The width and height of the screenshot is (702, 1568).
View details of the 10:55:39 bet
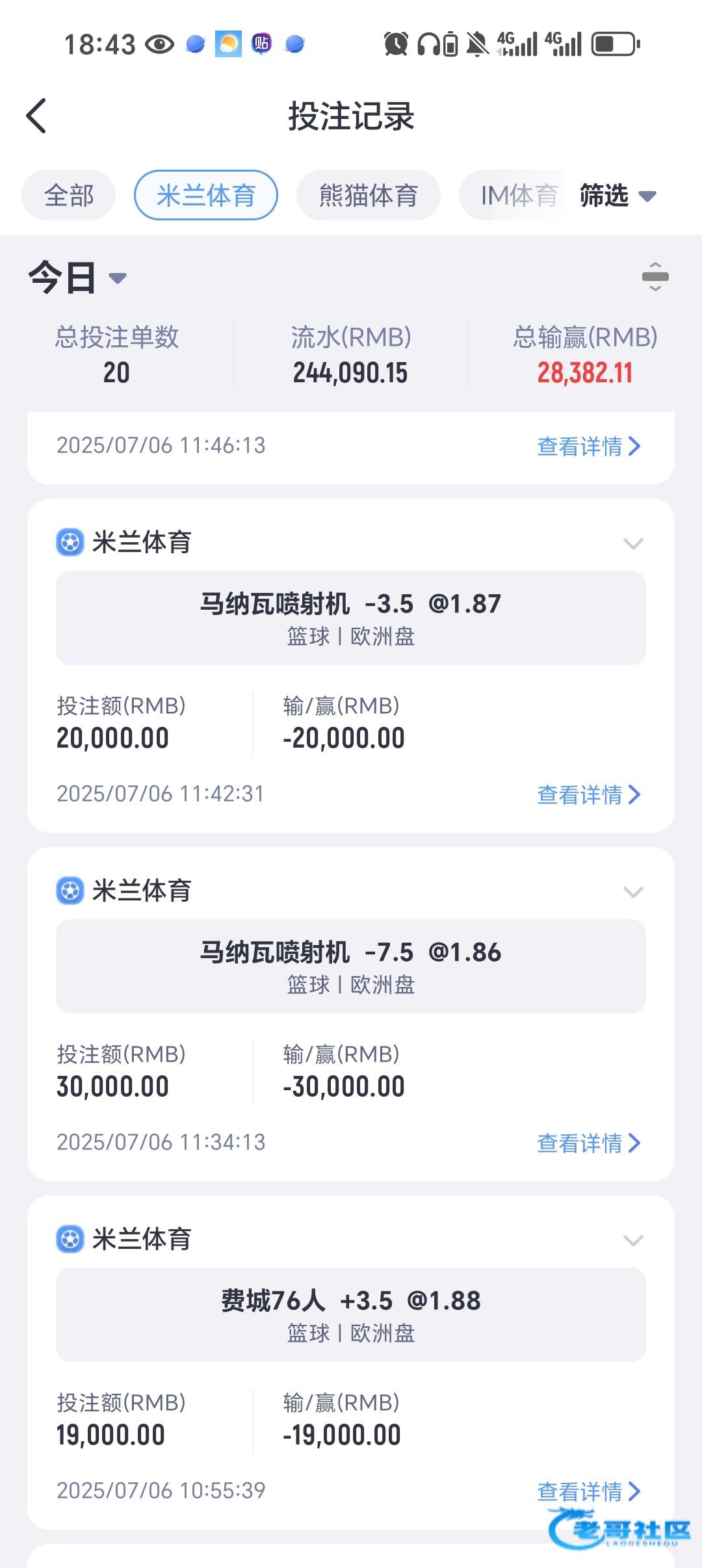(x=589, y=1491)
